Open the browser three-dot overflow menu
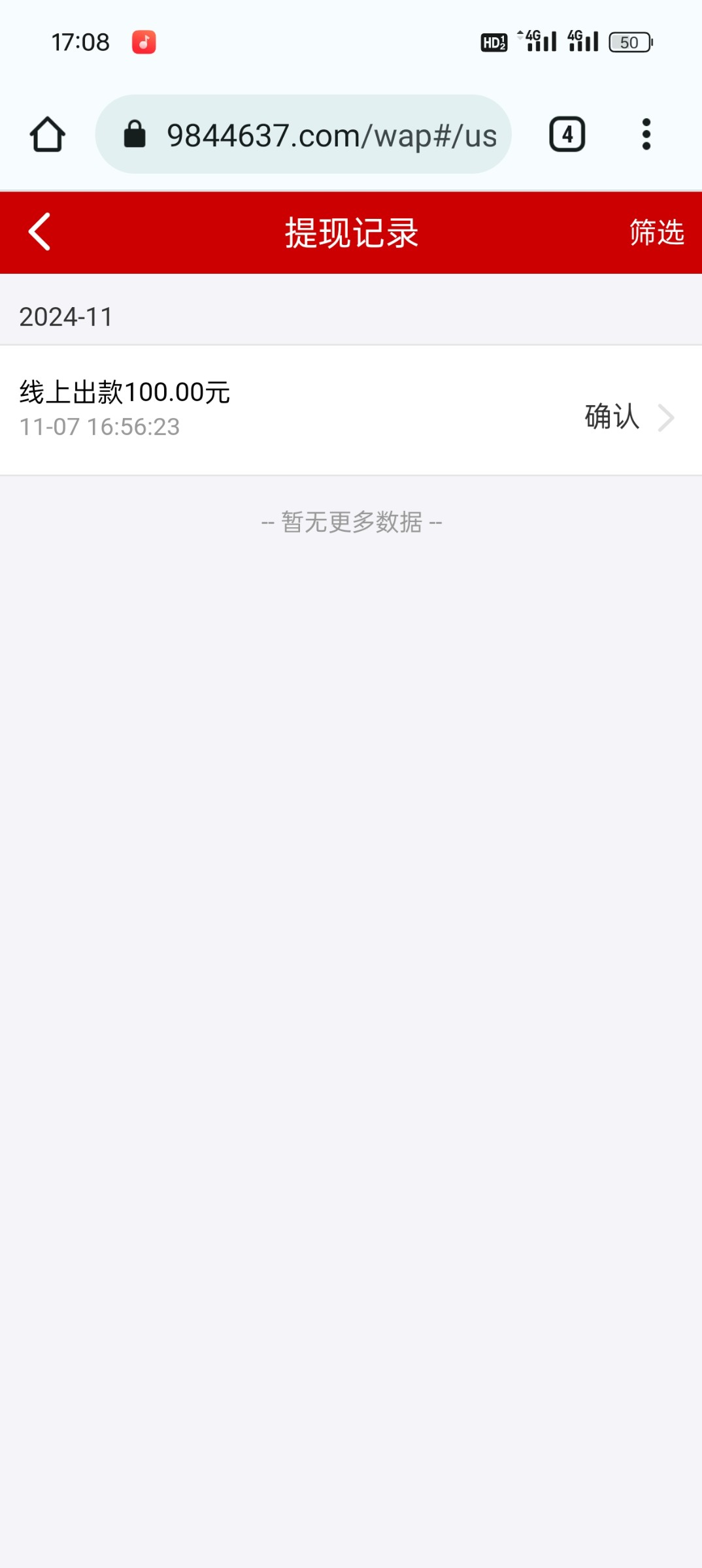Viewport: 702px width, 1568px height. (646, 135)
